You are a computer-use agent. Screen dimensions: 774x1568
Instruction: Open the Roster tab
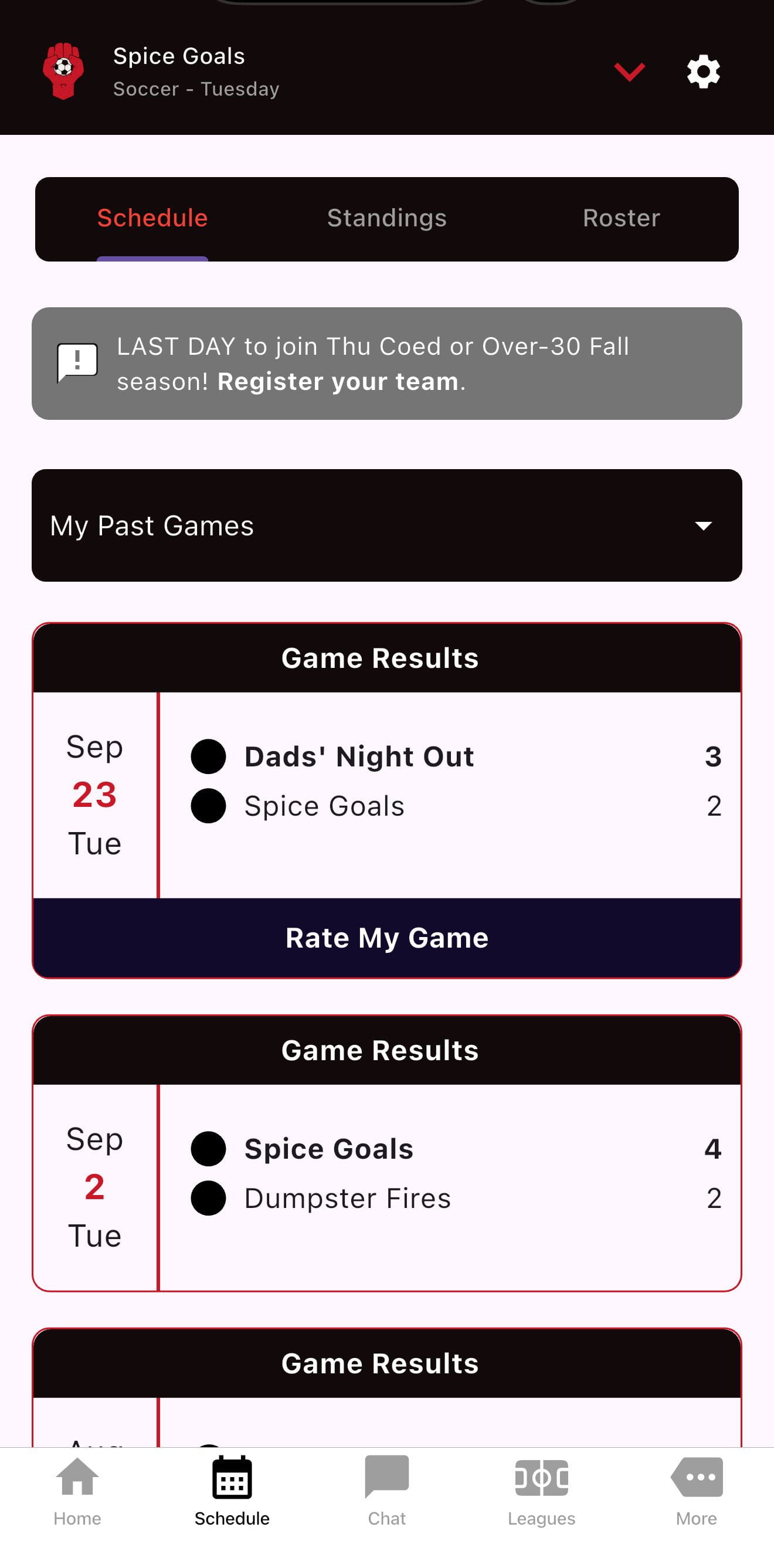point(622,218)
